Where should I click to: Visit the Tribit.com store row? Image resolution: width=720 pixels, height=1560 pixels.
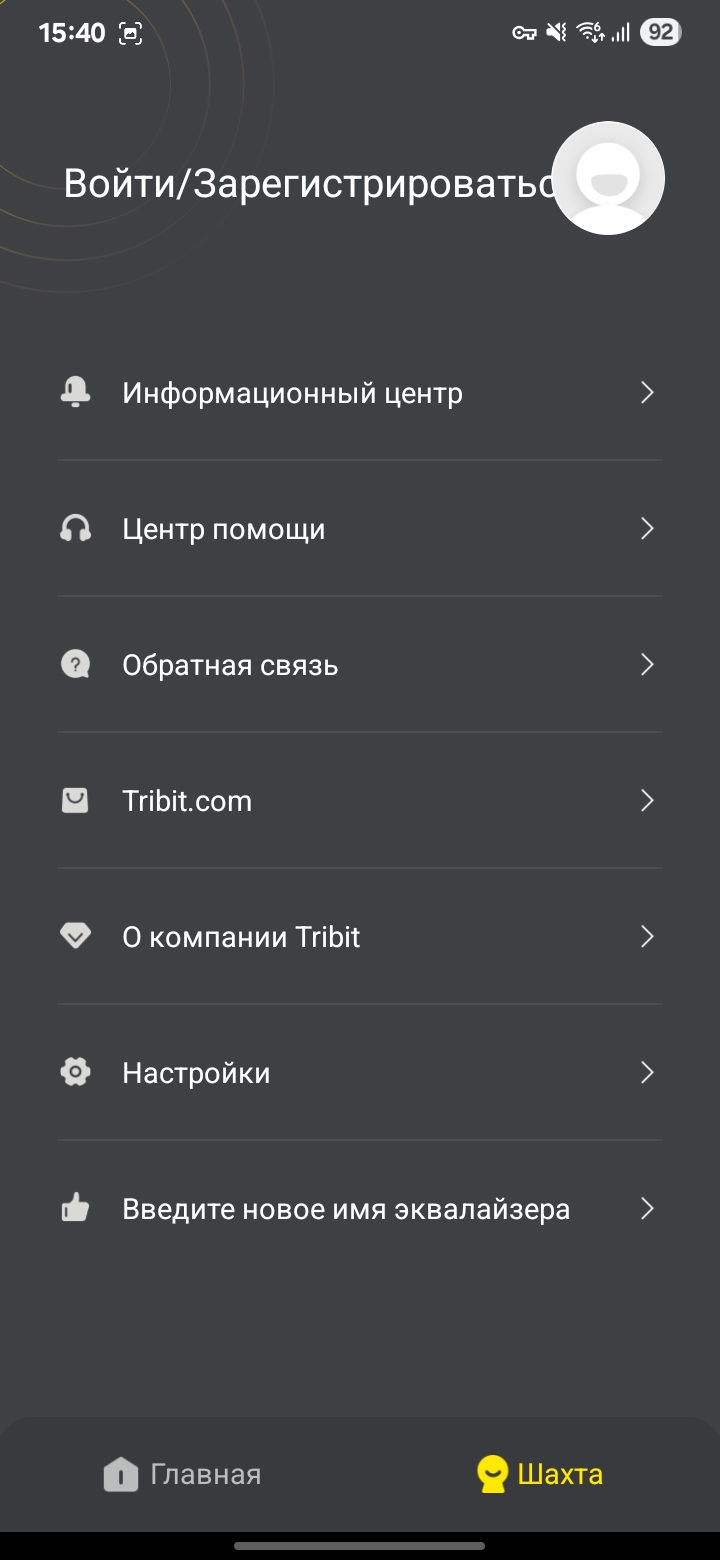pos(360,801)
